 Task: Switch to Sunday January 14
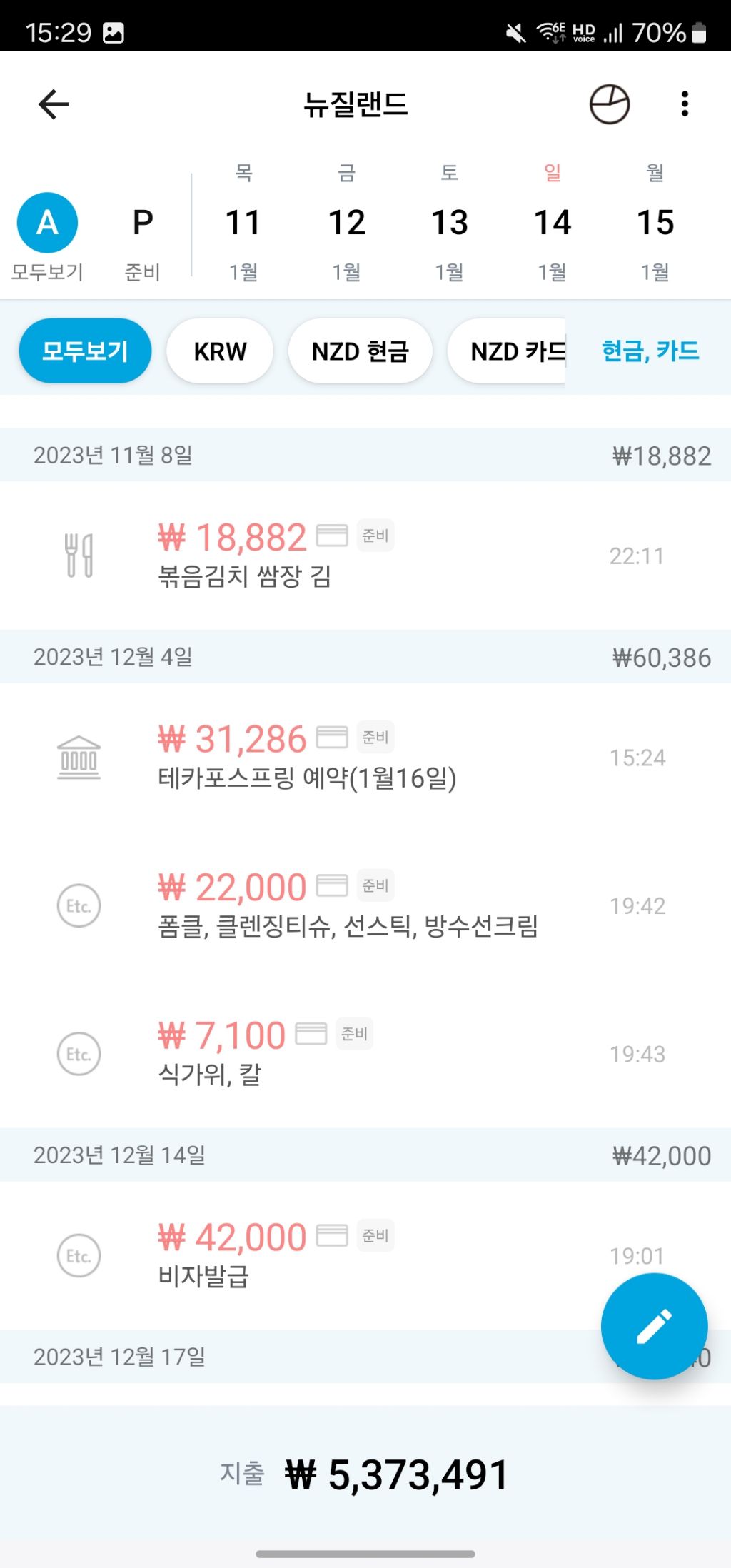click(552, 223)
